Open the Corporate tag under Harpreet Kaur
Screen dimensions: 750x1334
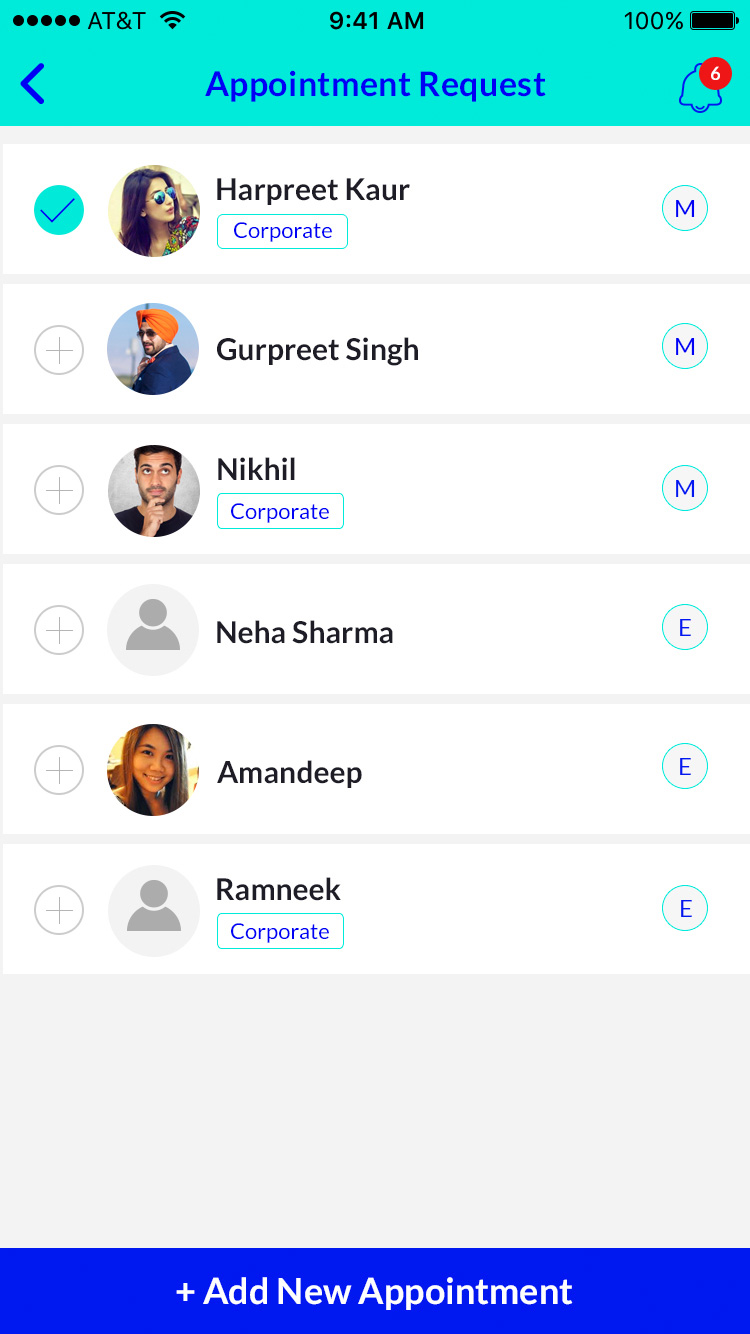click(x=282, y=231)
